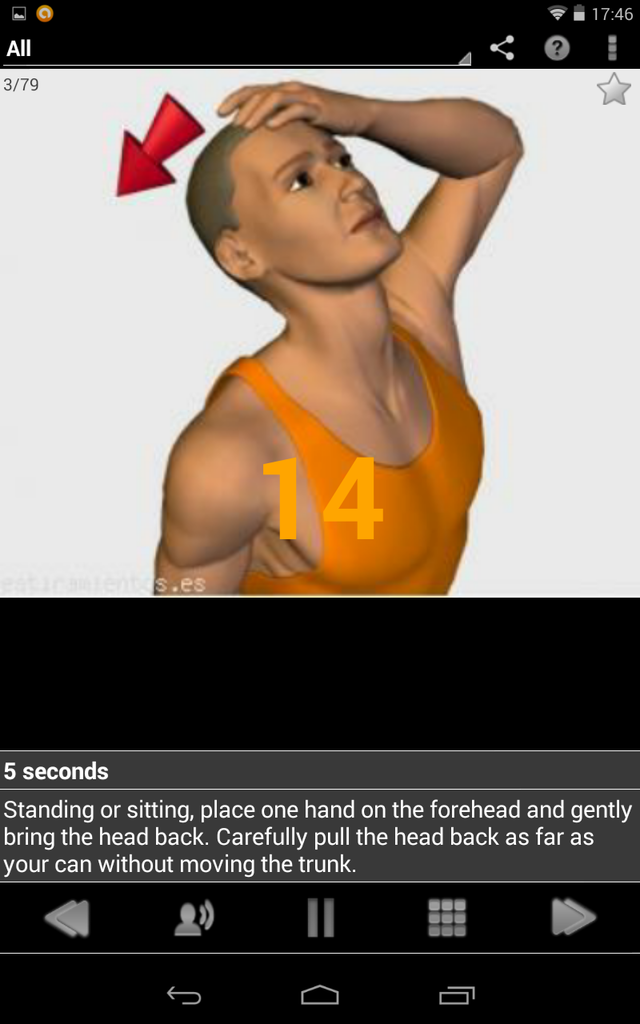This screenshot has width=640, height=1024.
Task: Pause the exercise timer
Action: point(320,917)
